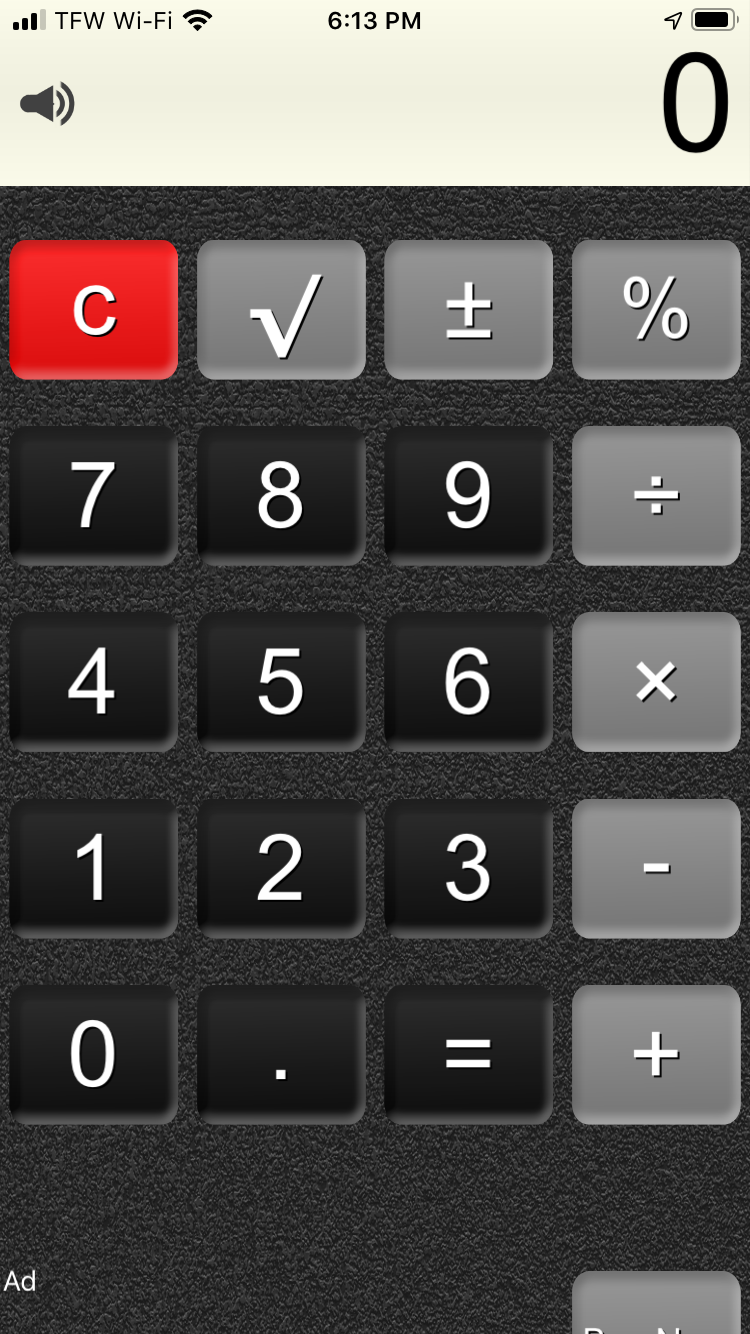Select the plus operator
The height and width of the screenshot is (1334, 750).
point(656,1054)
